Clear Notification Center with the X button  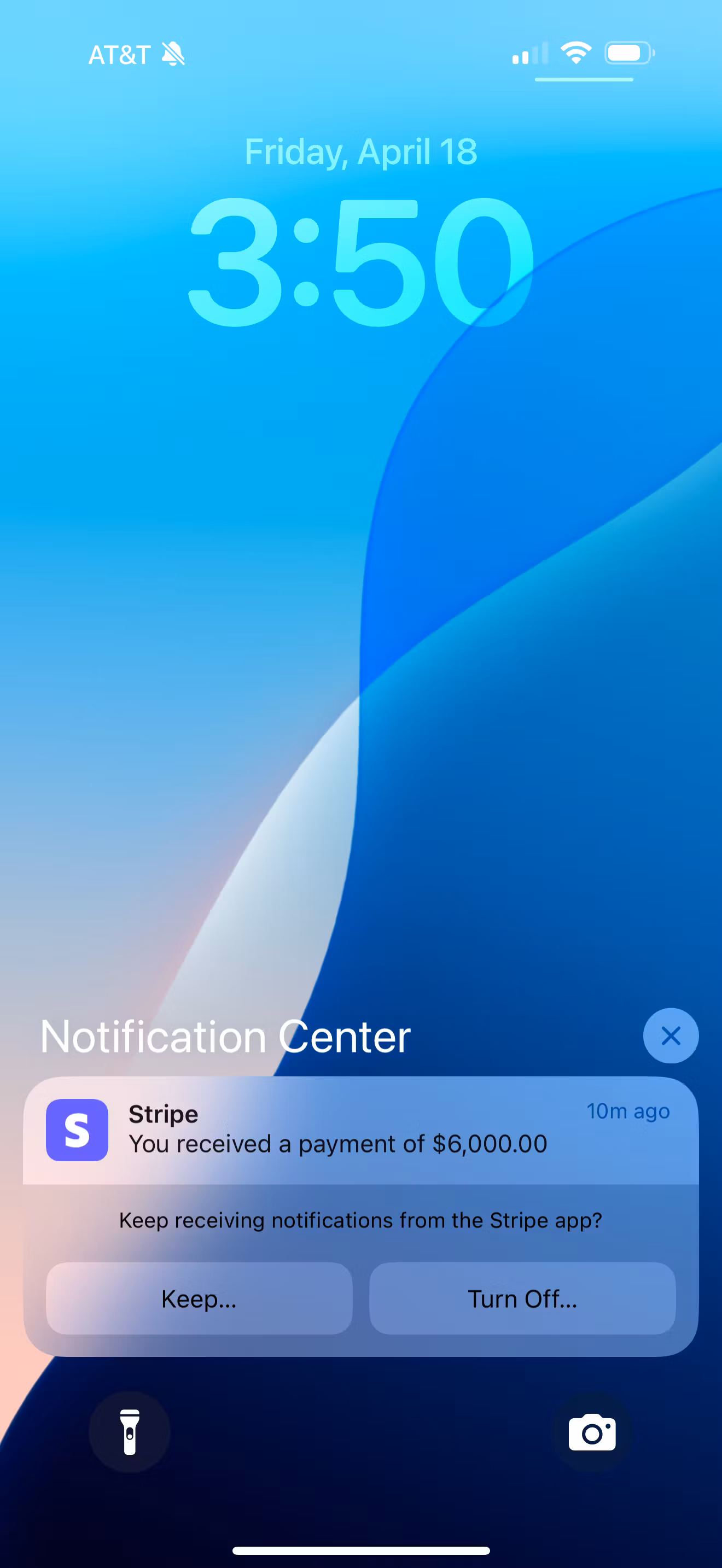tap(670, 1035)
